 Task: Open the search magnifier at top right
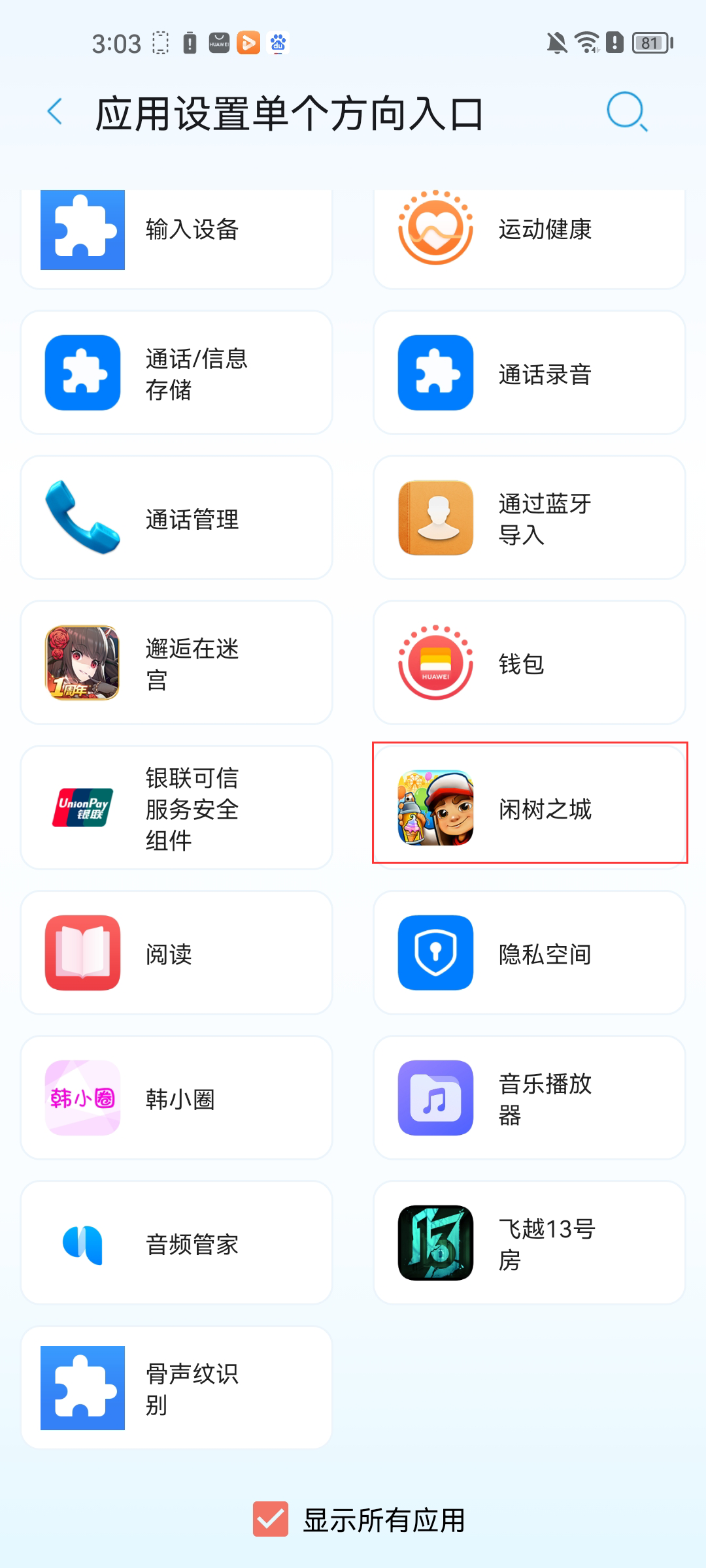(626, 112)
